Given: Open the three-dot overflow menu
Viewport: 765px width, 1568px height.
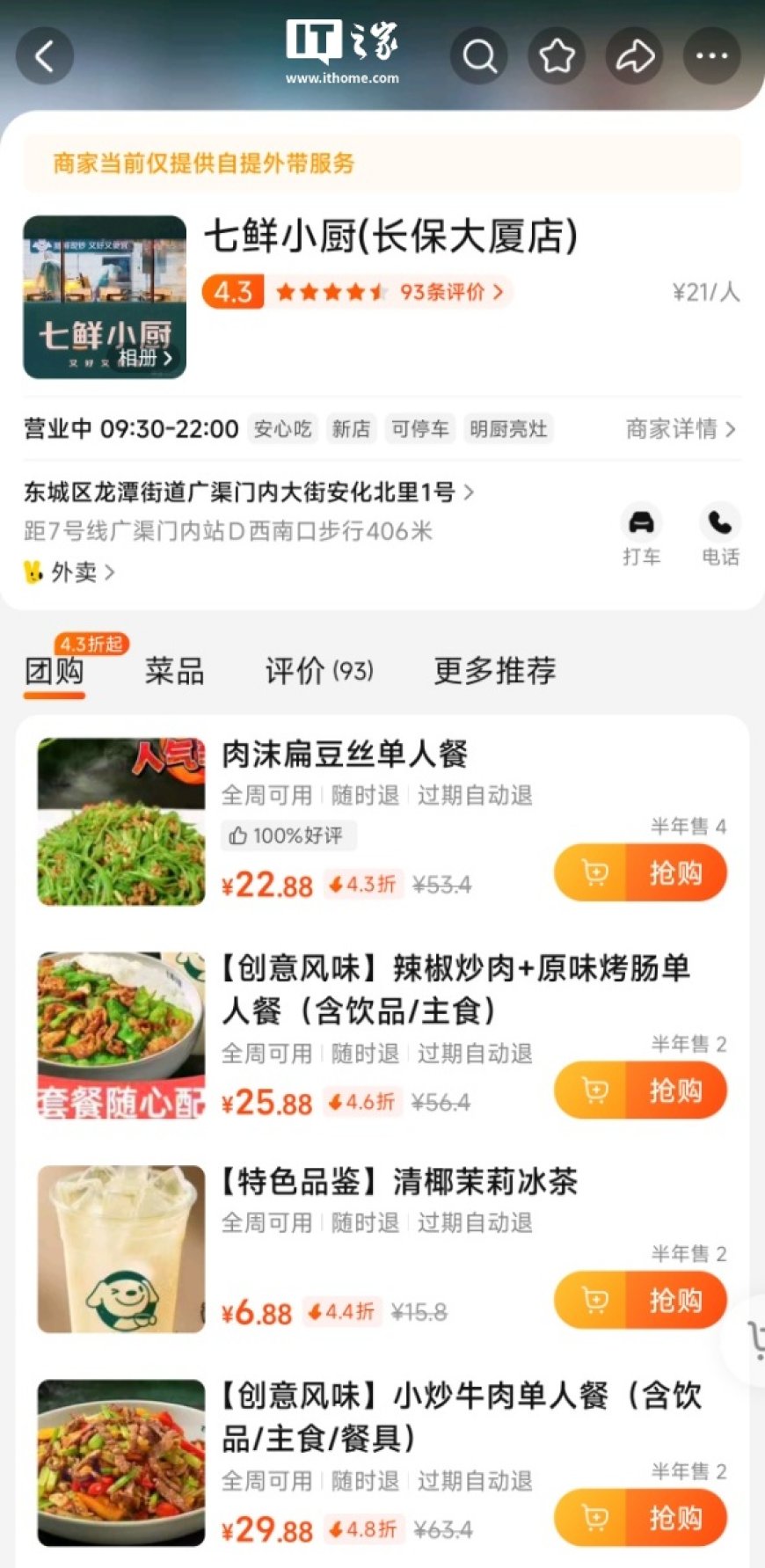Looking at the screenshot, I should pos(711,56).
